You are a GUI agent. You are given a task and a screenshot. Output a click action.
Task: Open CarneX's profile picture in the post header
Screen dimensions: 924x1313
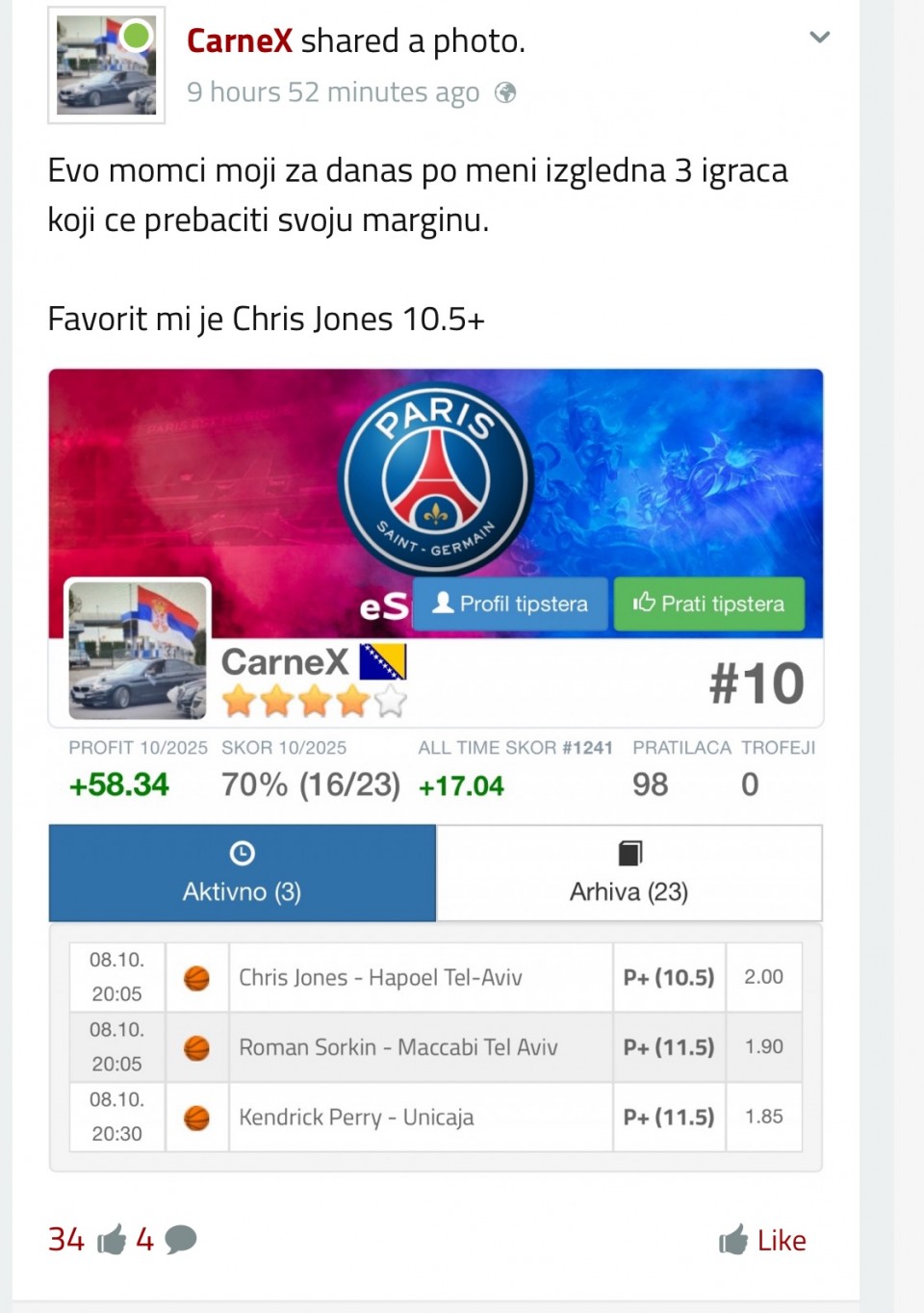click(x=106, y=65)
